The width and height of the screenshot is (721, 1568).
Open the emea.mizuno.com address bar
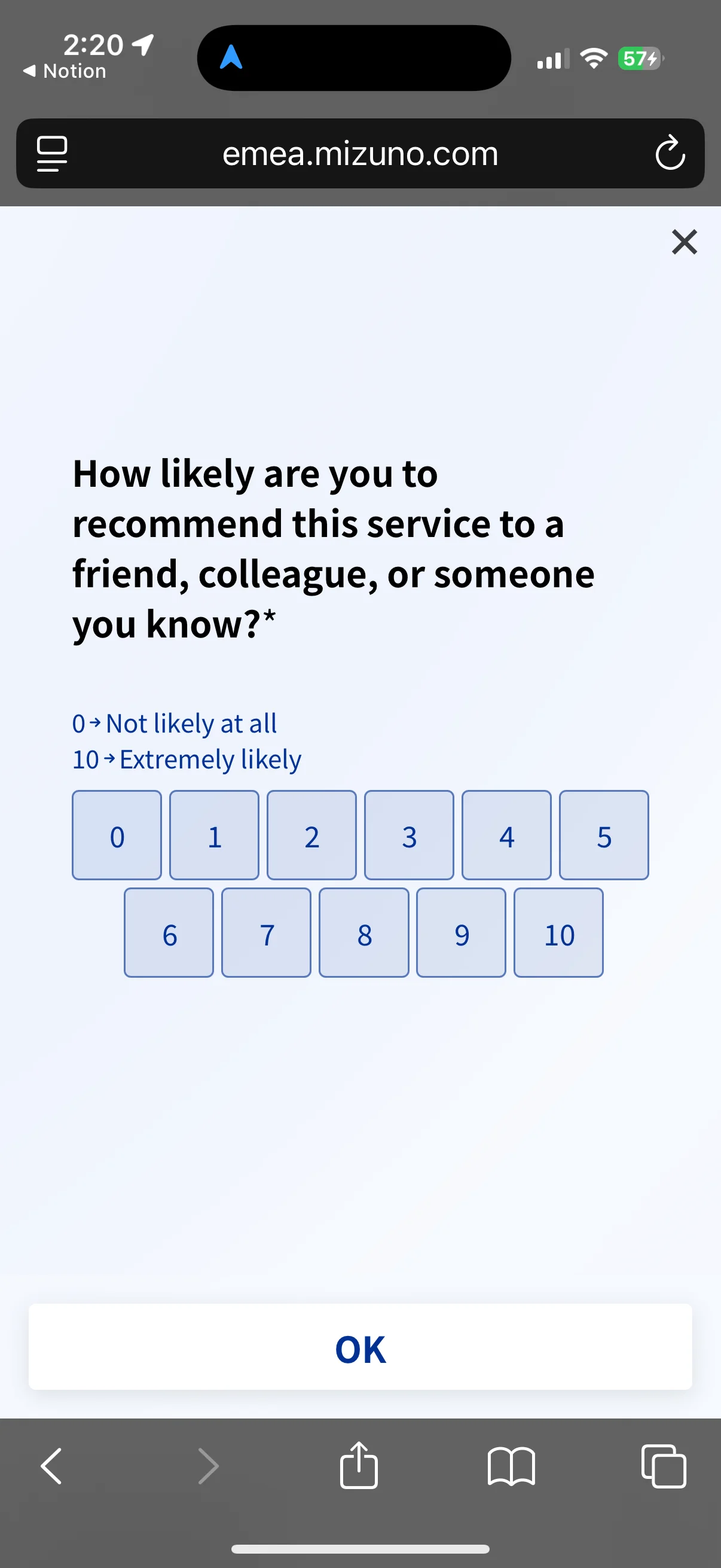(360, 153)
